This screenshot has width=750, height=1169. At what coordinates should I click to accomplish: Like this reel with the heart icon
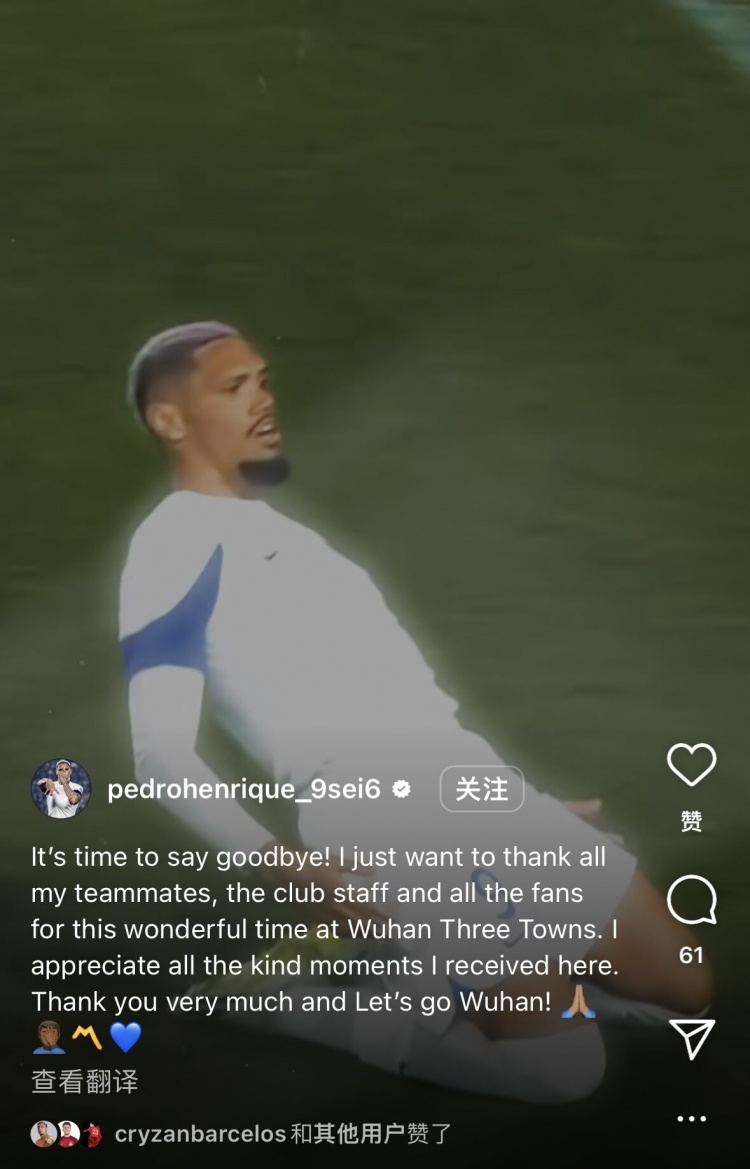tap(691, 766)
